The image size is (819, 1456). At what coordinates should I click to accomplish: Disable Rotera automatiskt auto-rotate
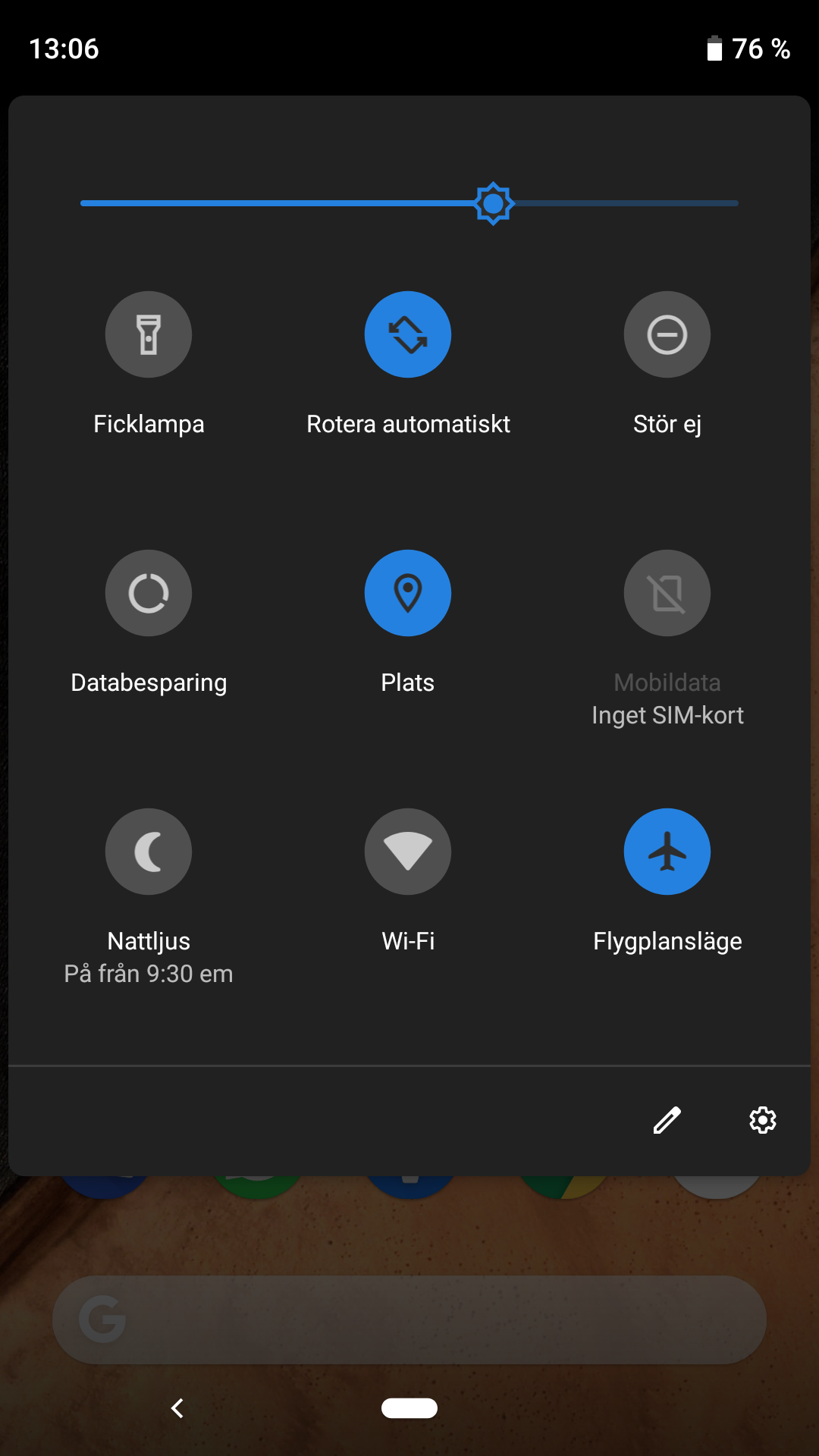(x=408, y=334)
